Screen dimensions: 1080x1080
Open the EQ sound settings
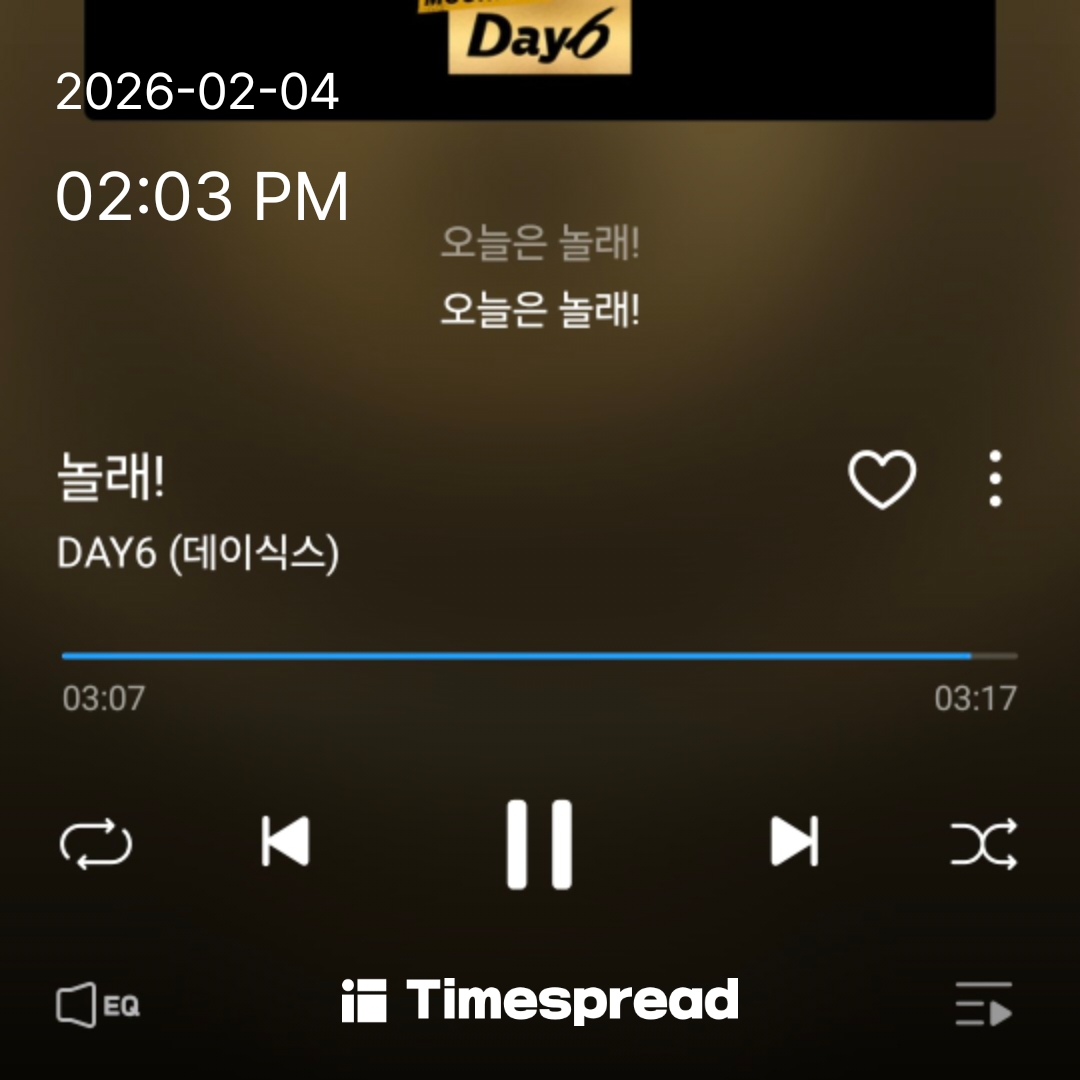[x=98, y=1004]
